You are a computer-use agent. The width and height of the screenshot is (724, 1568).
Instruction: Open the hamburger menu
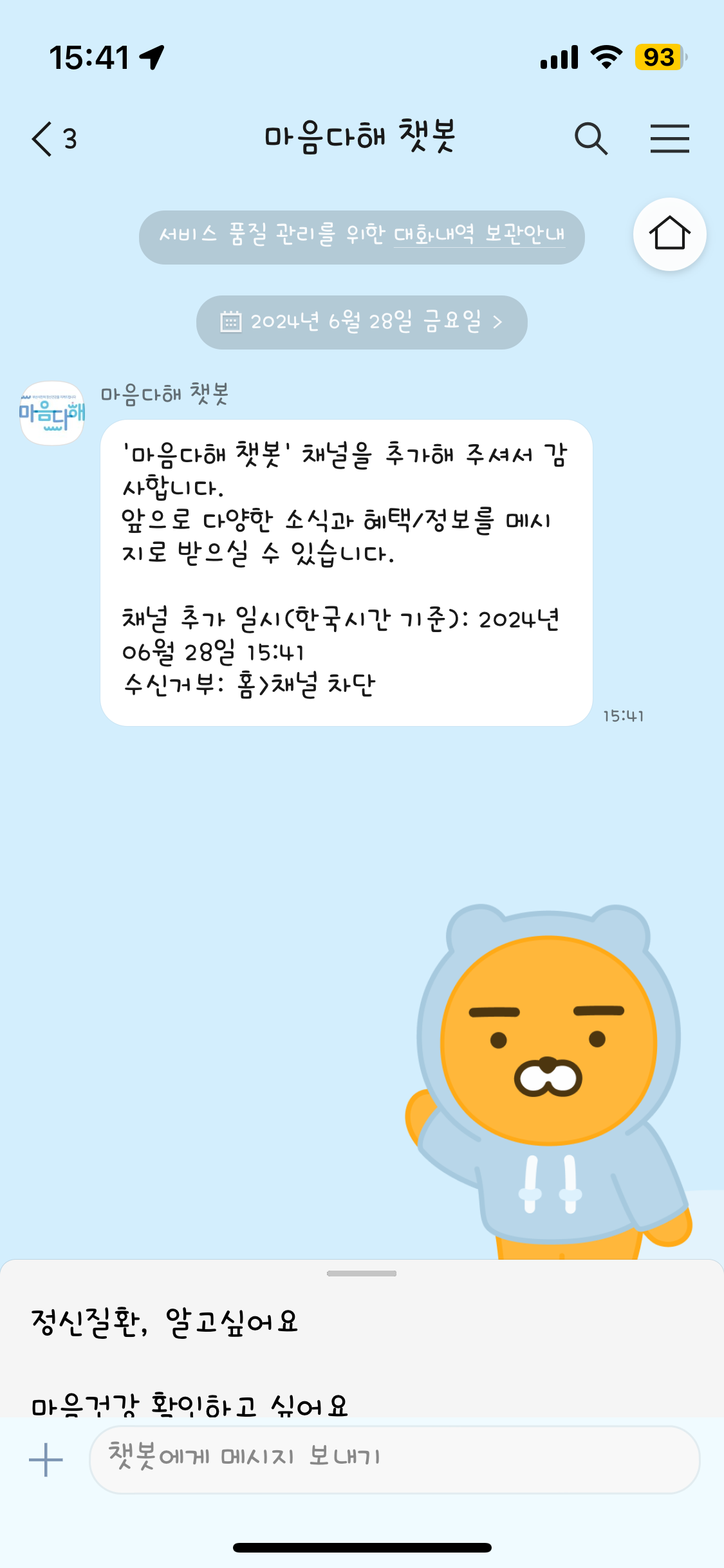click(669, 138)
